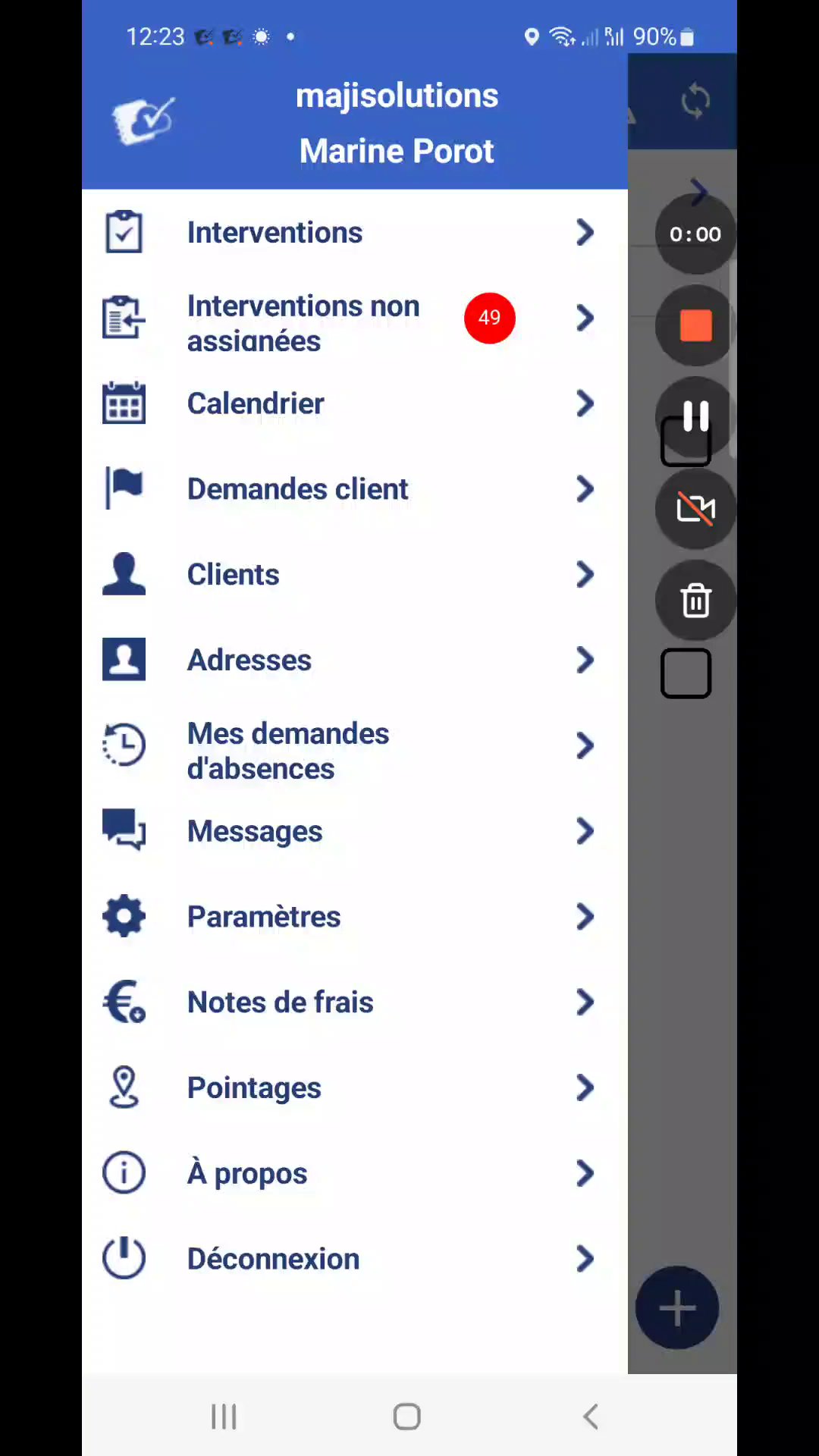The height and width of the screenshot is (1456, 819).
Task: Select Déconnexion to log out
Action: point(273,1260)
